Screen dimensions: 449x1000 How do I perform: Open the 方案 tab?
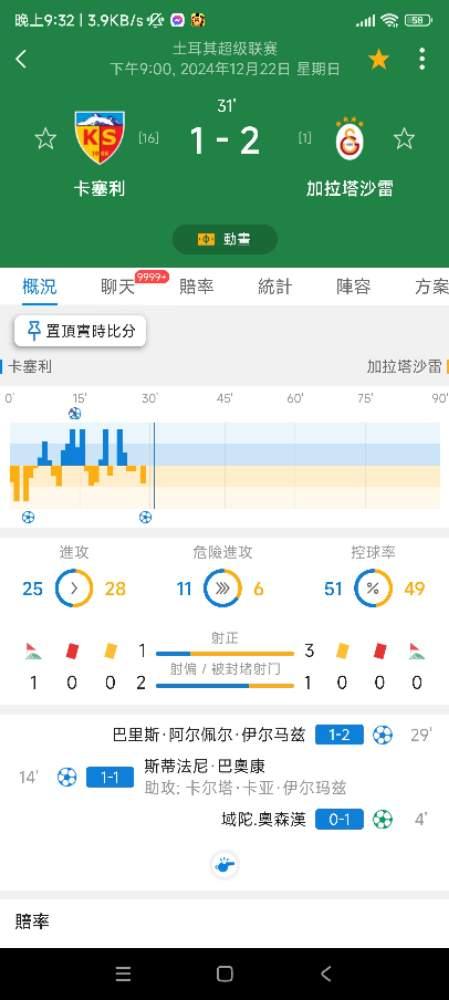pyautogui.click(x=431, y=287)
